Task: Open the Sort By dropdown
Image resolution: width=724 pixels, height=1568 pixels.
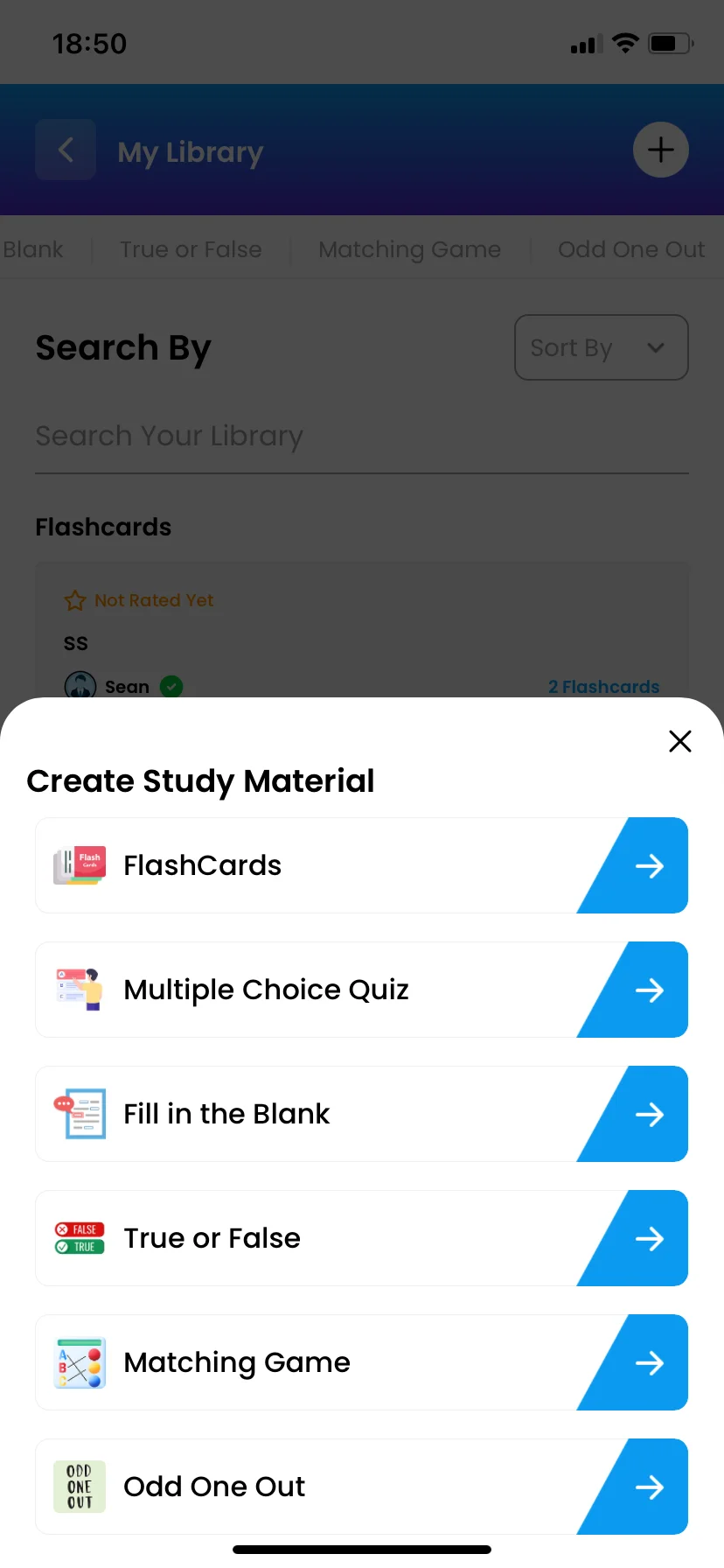Action: [x=601, y=347]
